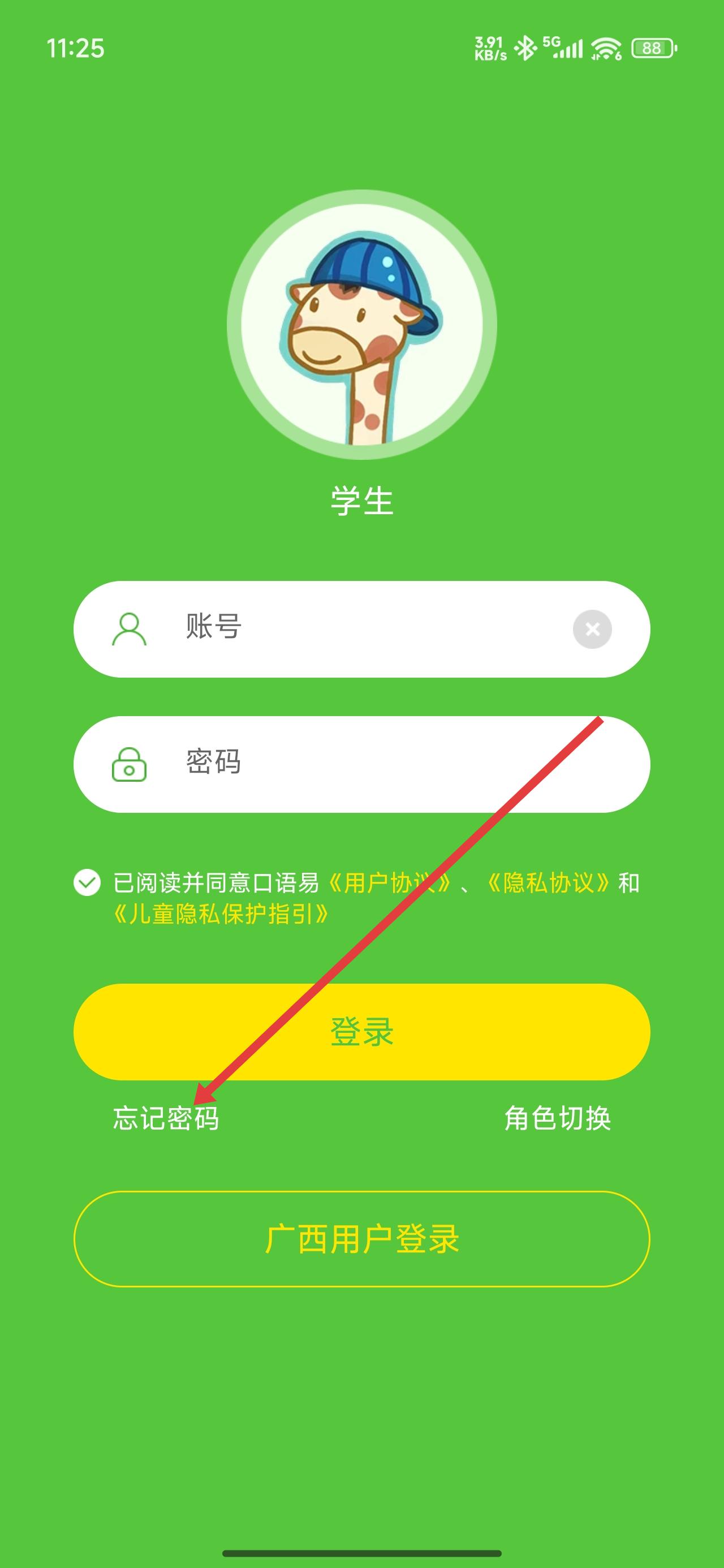Screen dimensions: 724x1568
Task: Clear the account field with the X
Action: [x=592, y=629]
